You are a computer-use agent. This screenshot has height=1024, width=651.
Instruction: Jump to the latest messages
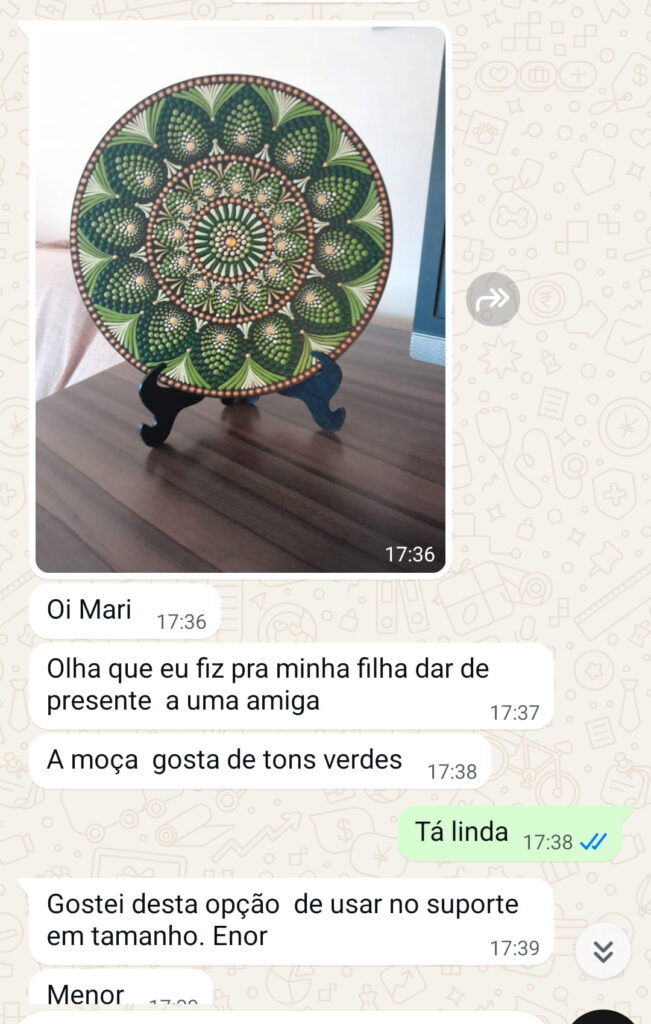pyautogui.click(x=603, y=951)
